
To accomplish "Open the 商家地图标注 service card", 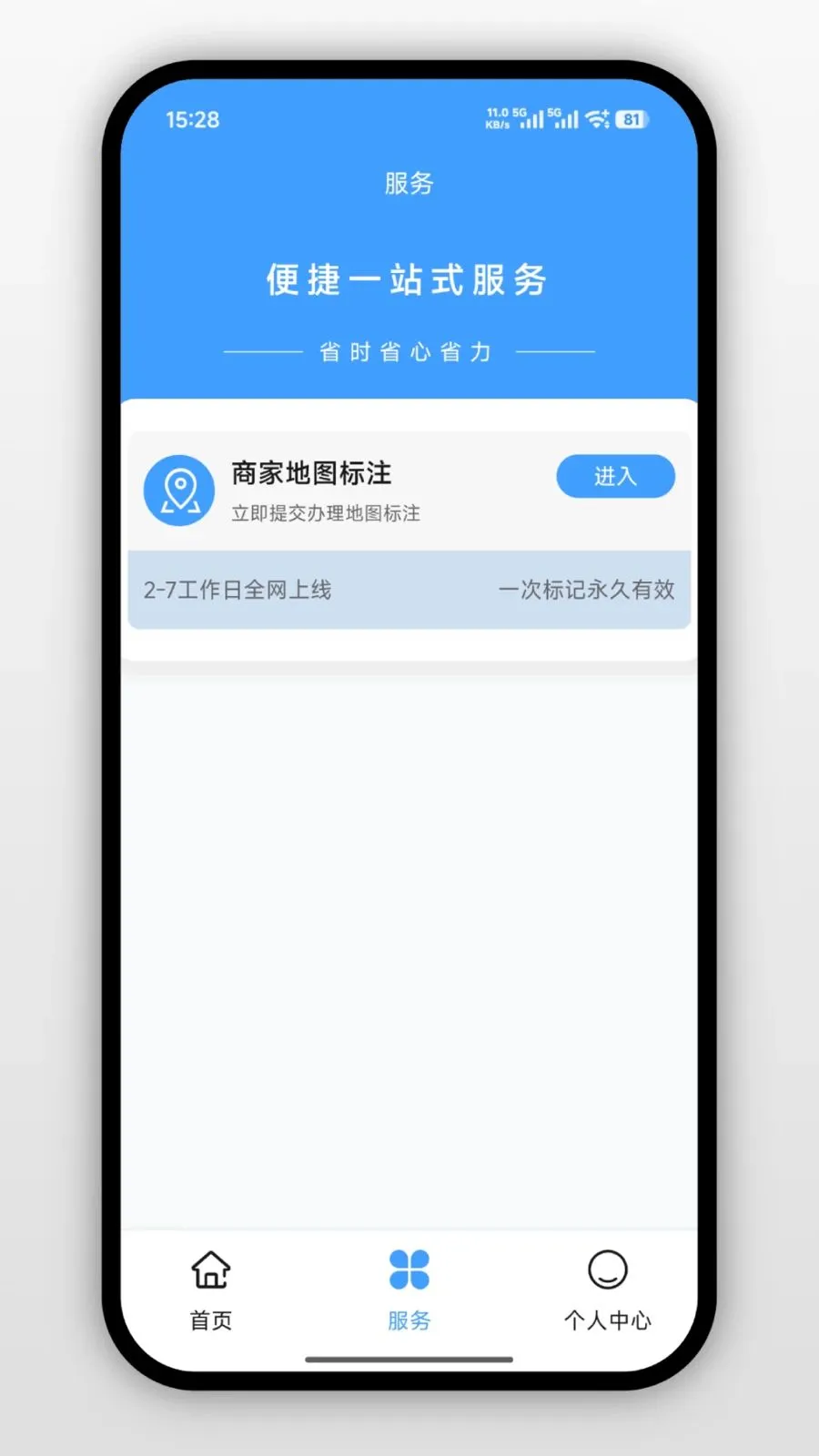I will 311,474.
